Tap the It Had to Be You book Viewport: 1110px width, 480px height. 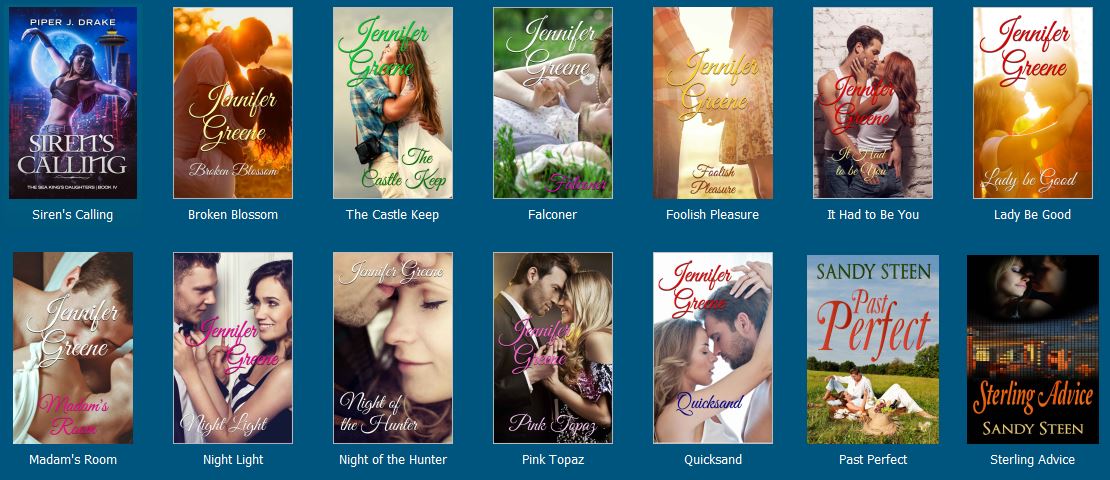coord(873,103)
